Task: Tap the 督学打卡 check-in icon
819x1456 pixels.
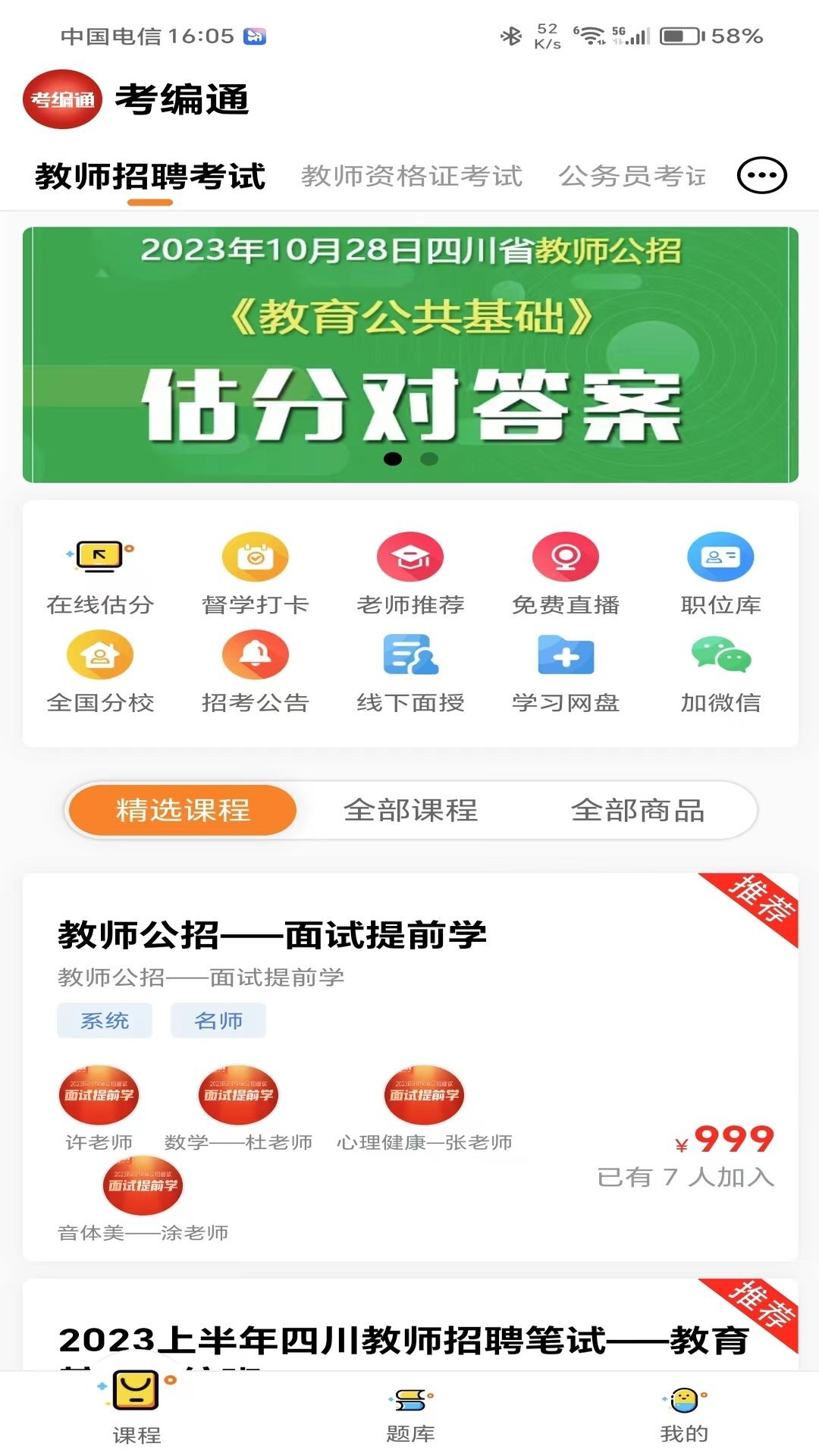Action: tap(255, 576)
